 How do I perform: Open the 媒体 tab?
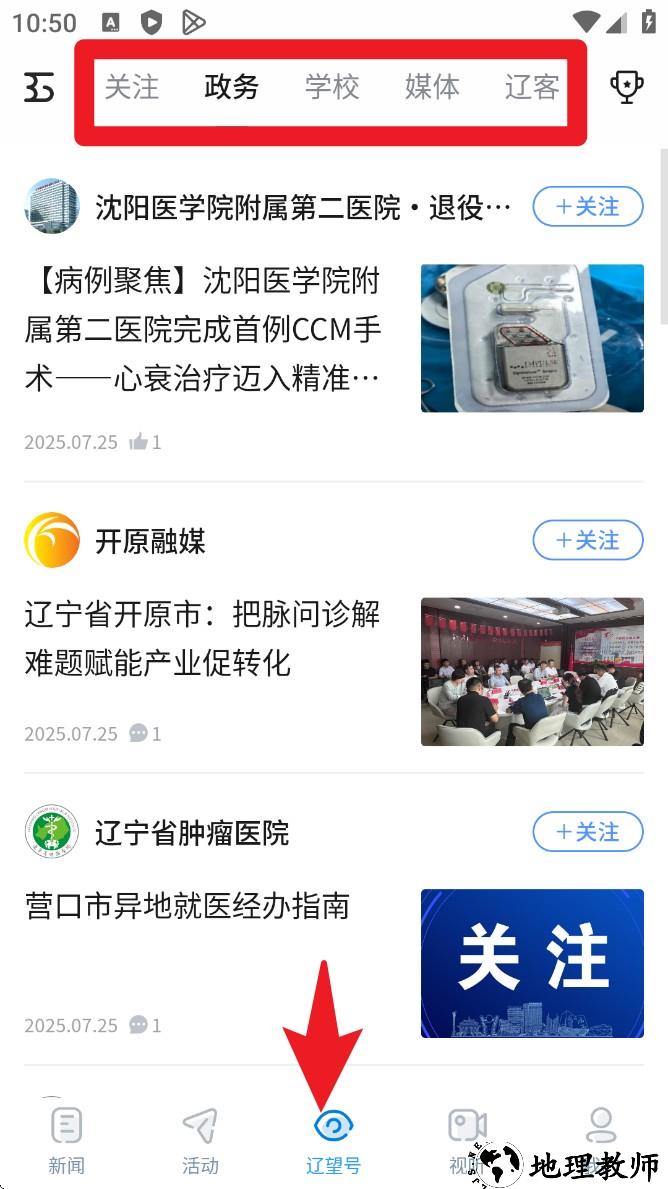(432, 87)
